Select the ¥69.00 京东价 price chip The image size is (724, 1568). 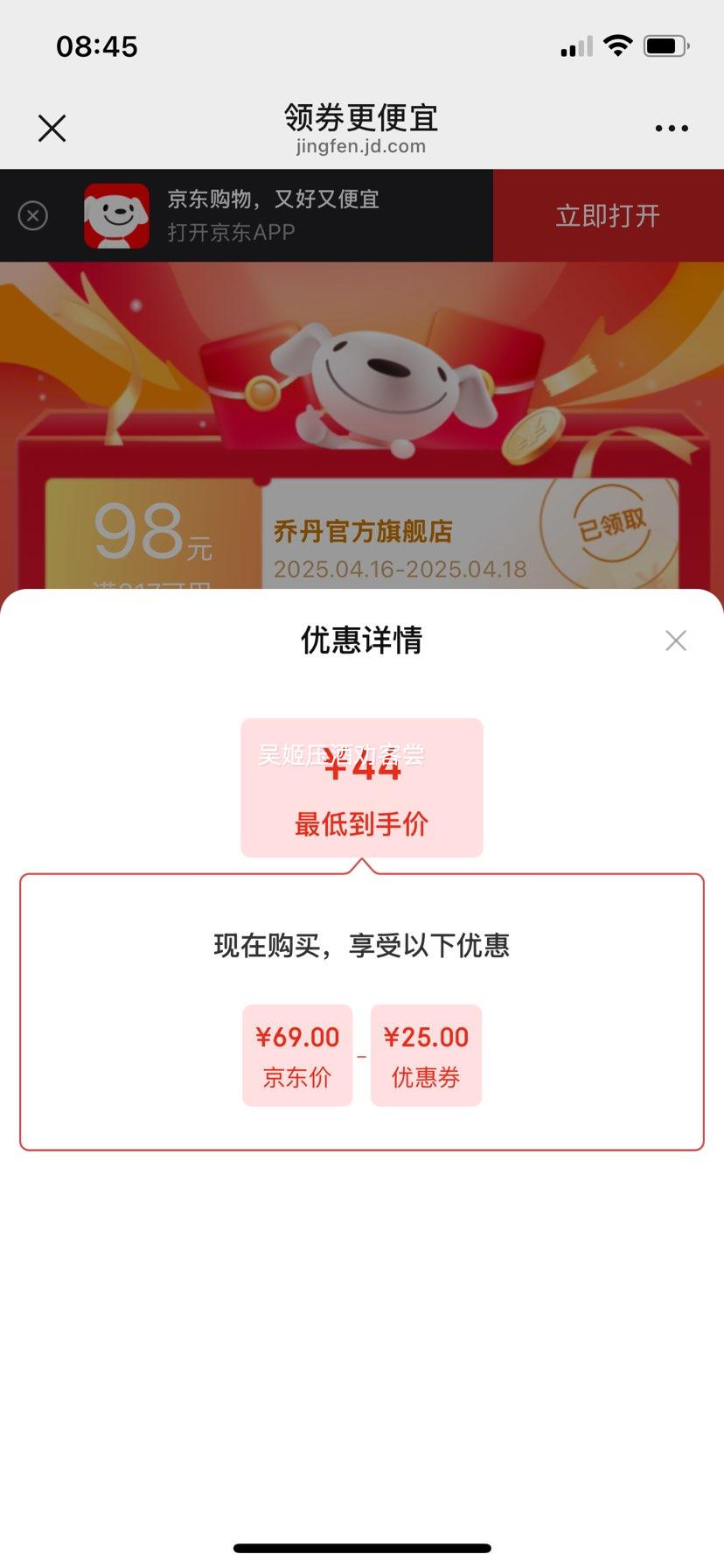(x=297, y=1054)
